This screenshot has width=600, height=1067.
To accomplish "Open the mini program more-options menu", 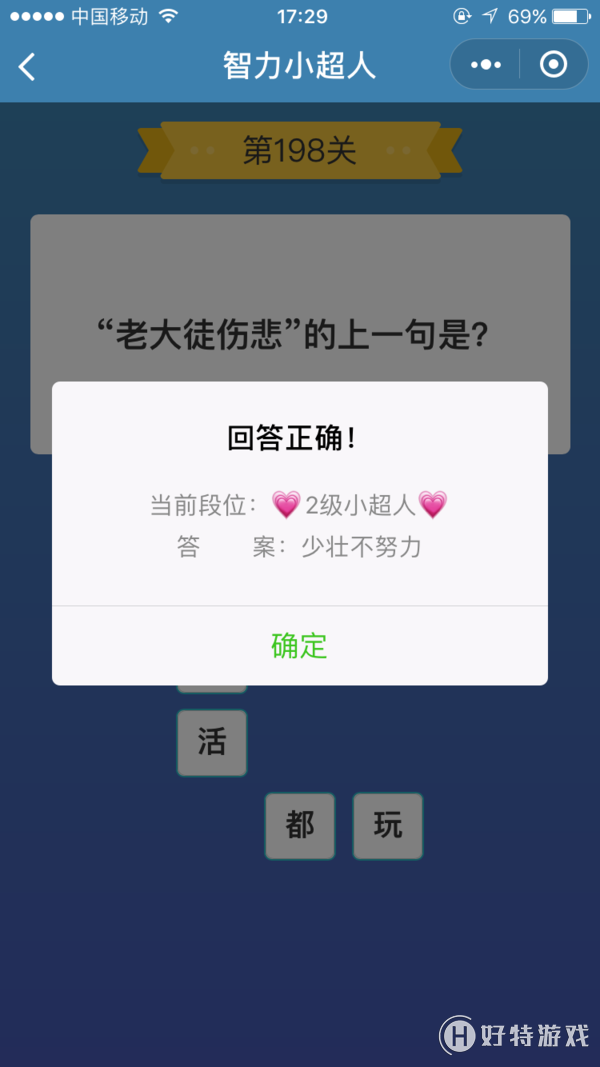I will pyautogui.click(x=486, y=65).
